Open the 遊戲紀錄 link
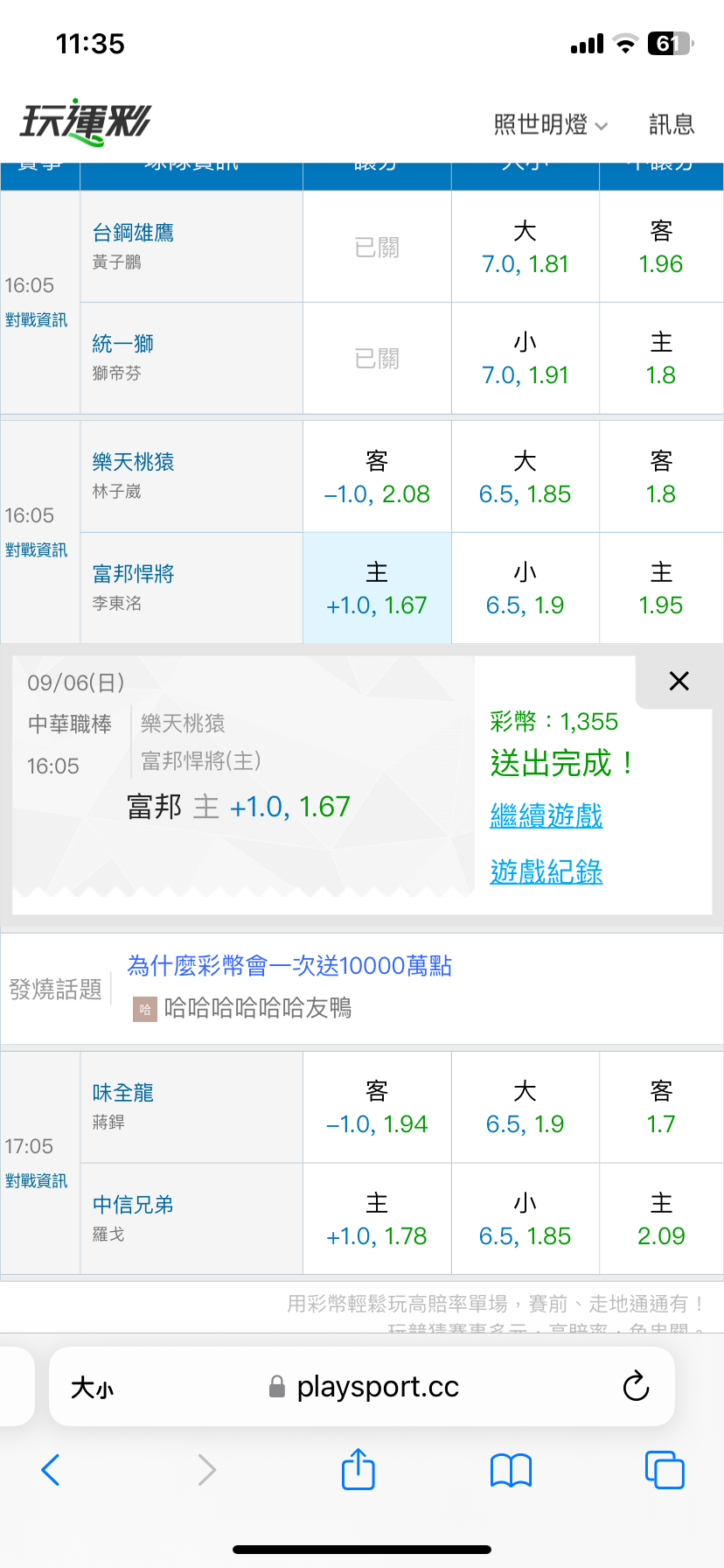Screen dimensions: 724x1568 coord(546,871)
